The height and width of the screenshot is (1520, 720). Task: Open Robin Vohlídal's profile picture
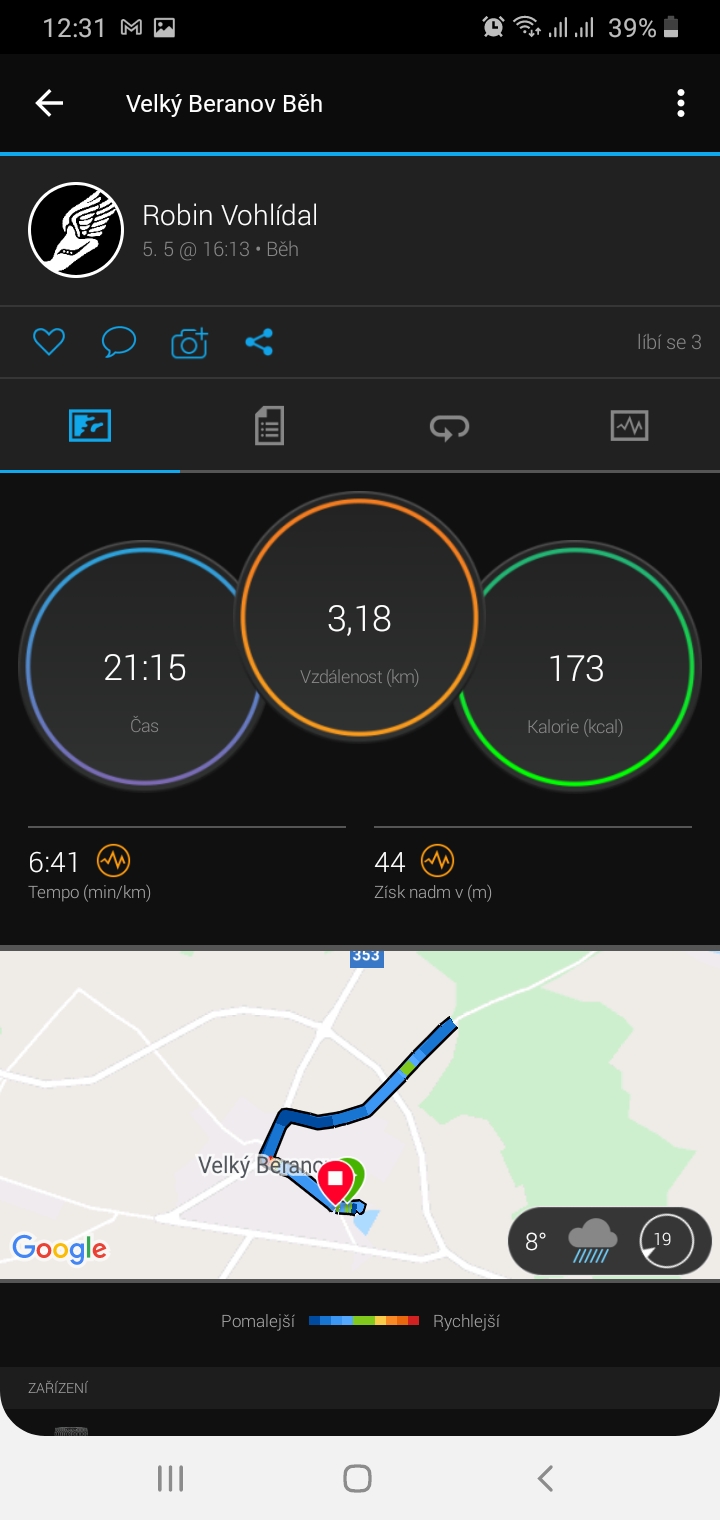[76, 230]
